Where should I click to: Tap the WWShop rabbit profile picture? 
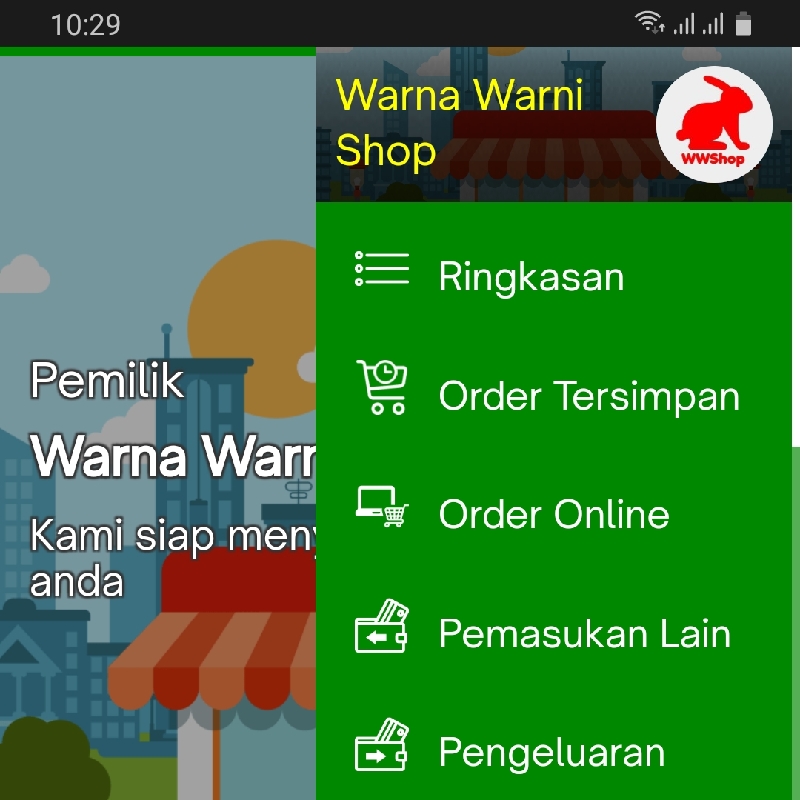coord(714,124)
